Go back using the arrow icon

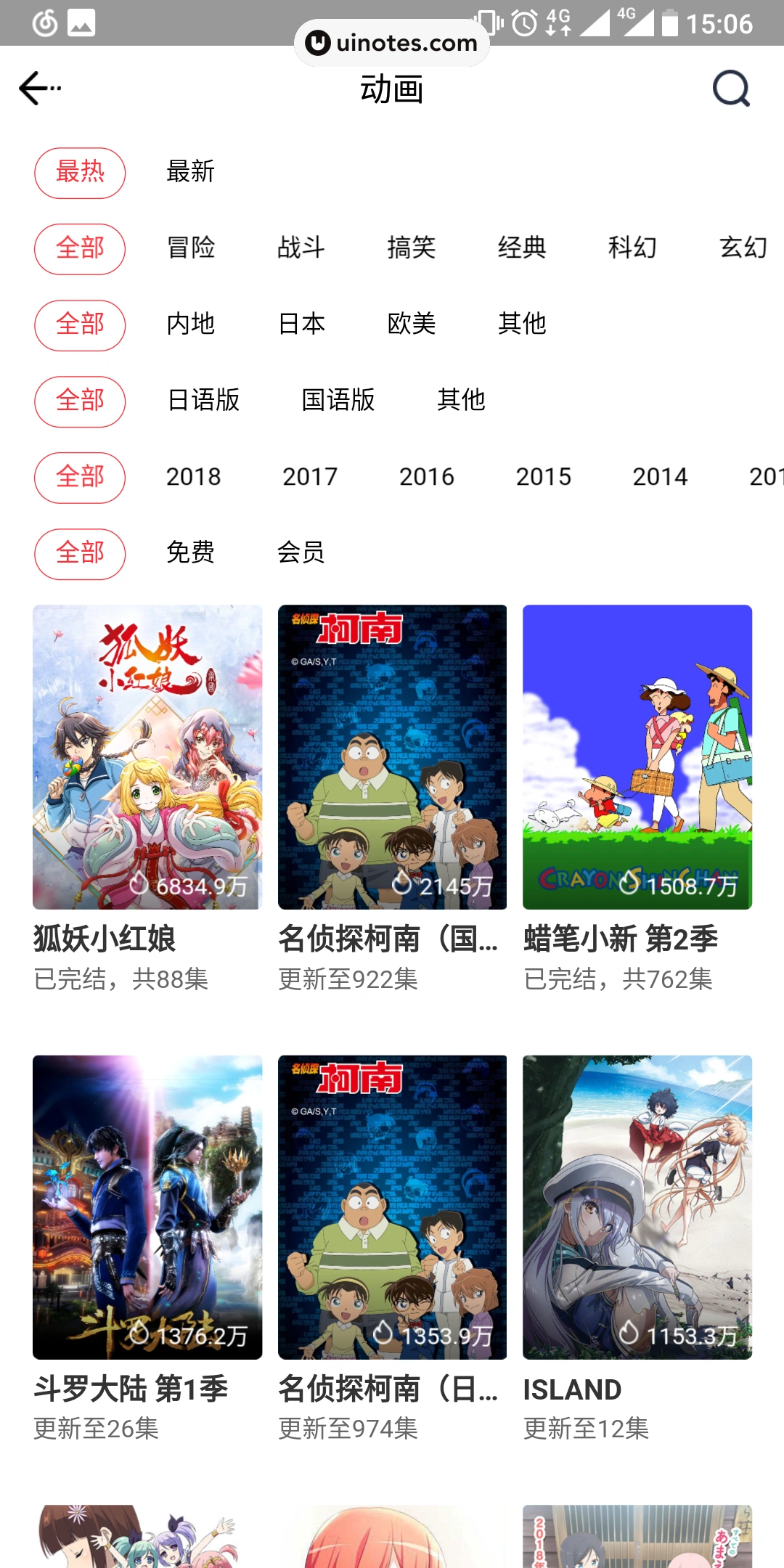point(38,89)
